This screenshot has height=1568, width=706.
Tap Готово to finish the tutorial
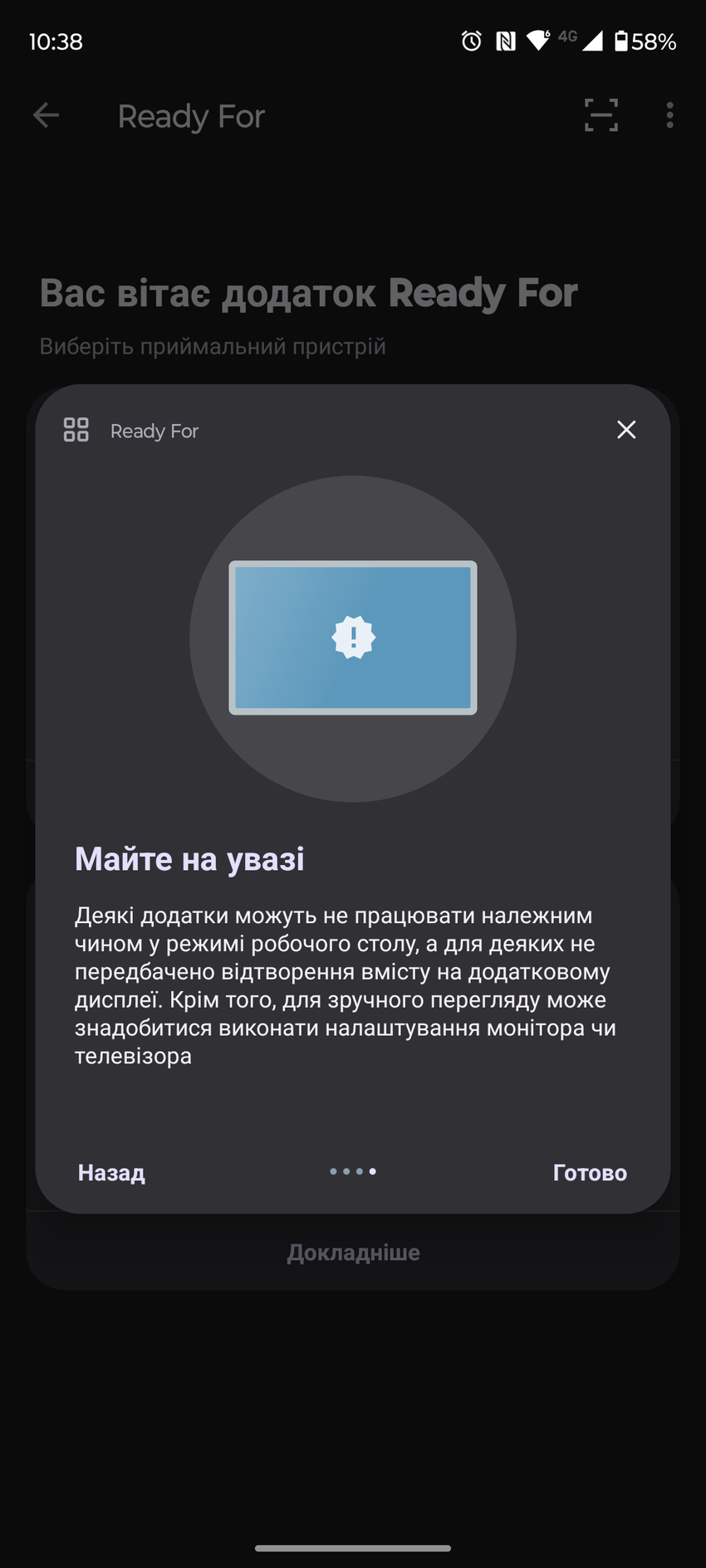point(590,1173)
